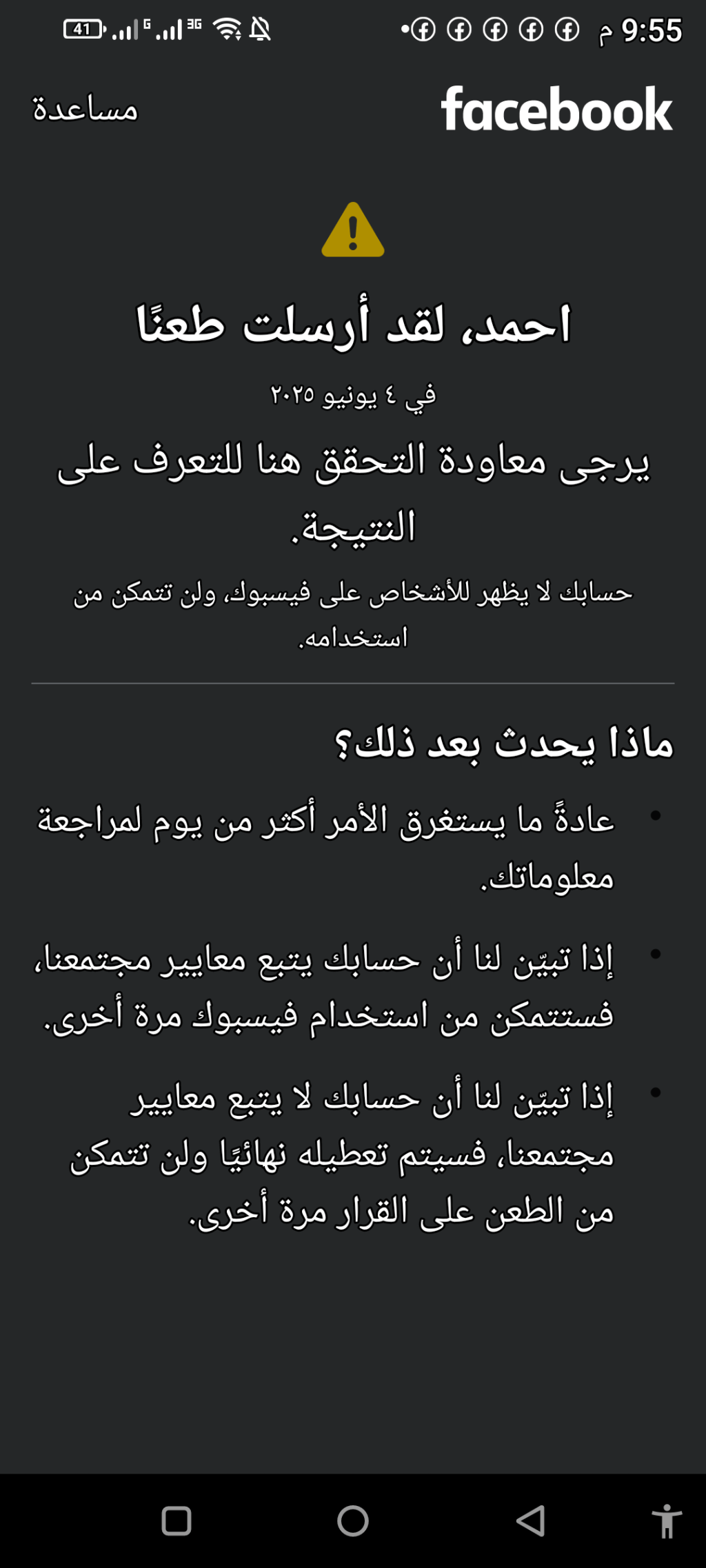The width and height of the screenshot is (706, 1568).
Task: Go to the home screen
Action: [x=353, y=1520]
